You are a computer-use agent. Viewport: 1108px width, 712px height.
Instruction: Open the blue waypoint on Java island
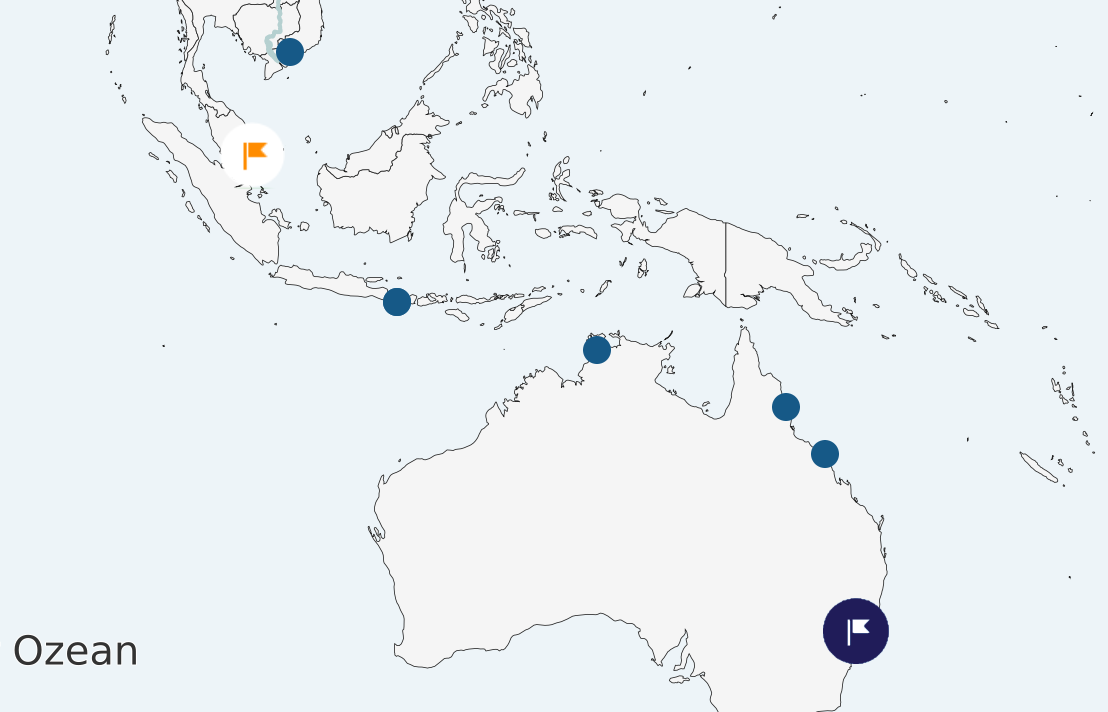pos(397,301)
